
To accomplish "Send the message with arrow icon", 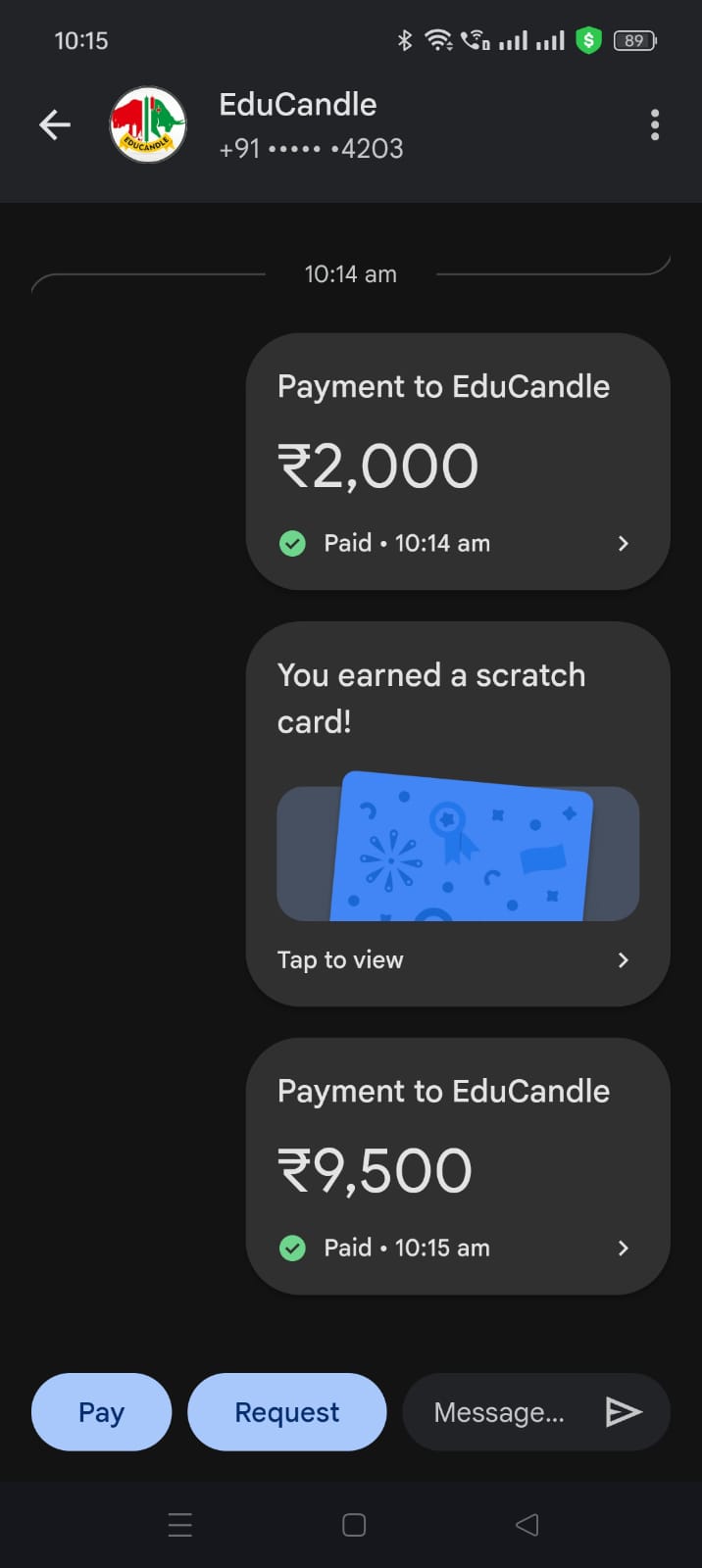I will [x=624, y=1412].
